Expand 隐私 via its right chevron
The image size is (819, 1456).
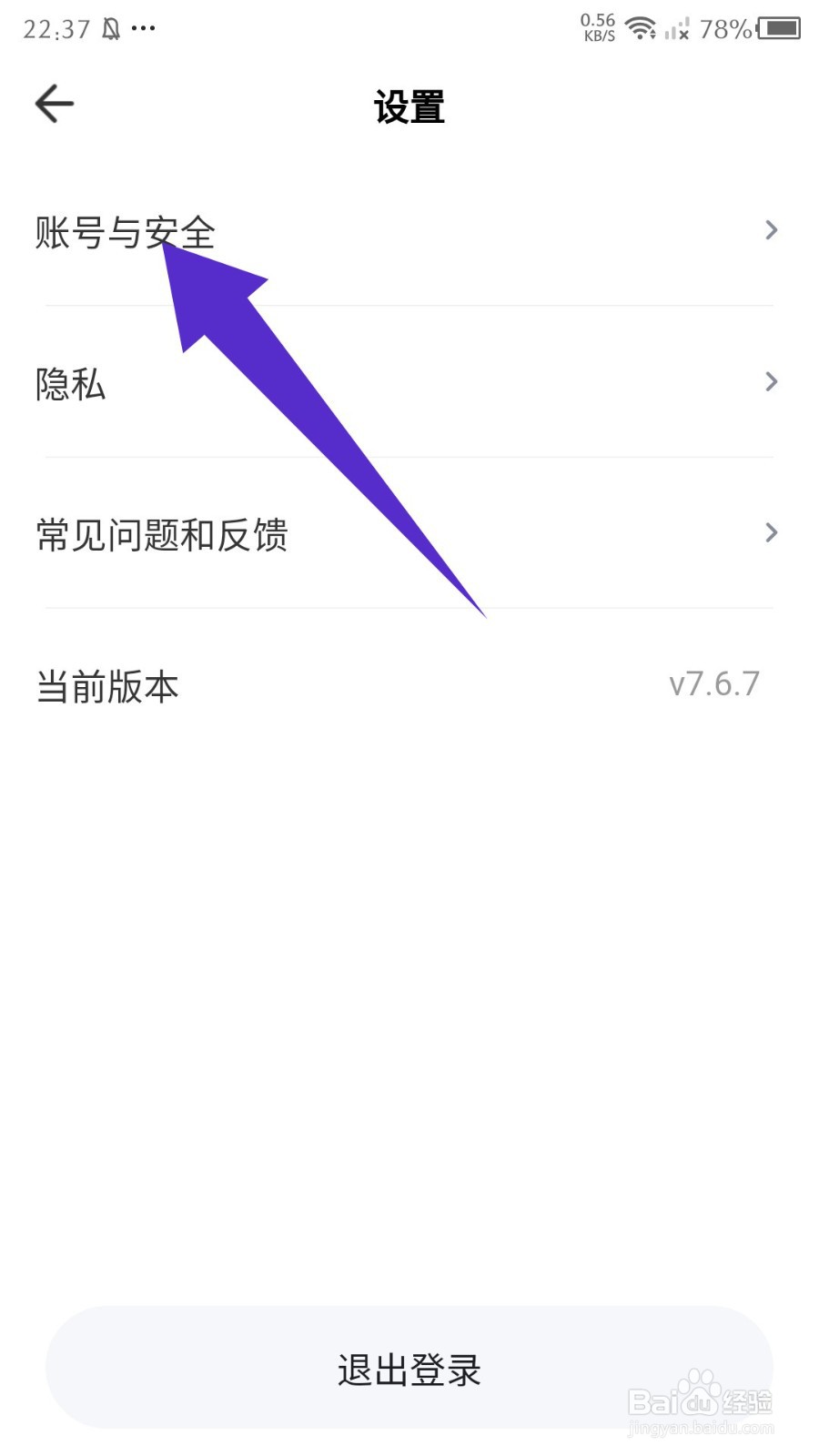pos(772,381)
